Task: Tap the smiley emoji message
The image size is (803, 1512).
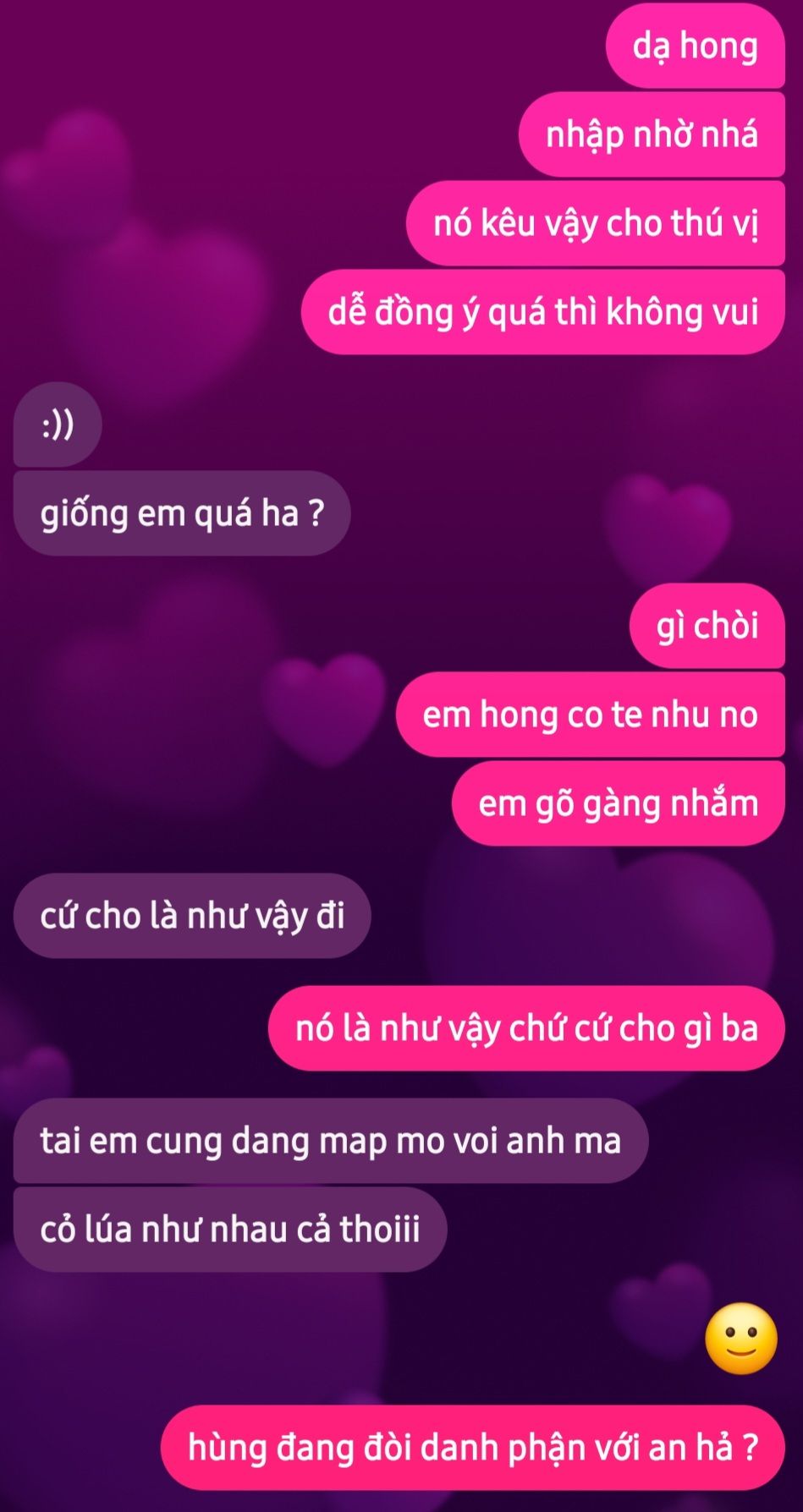Action: (740, 1339)
